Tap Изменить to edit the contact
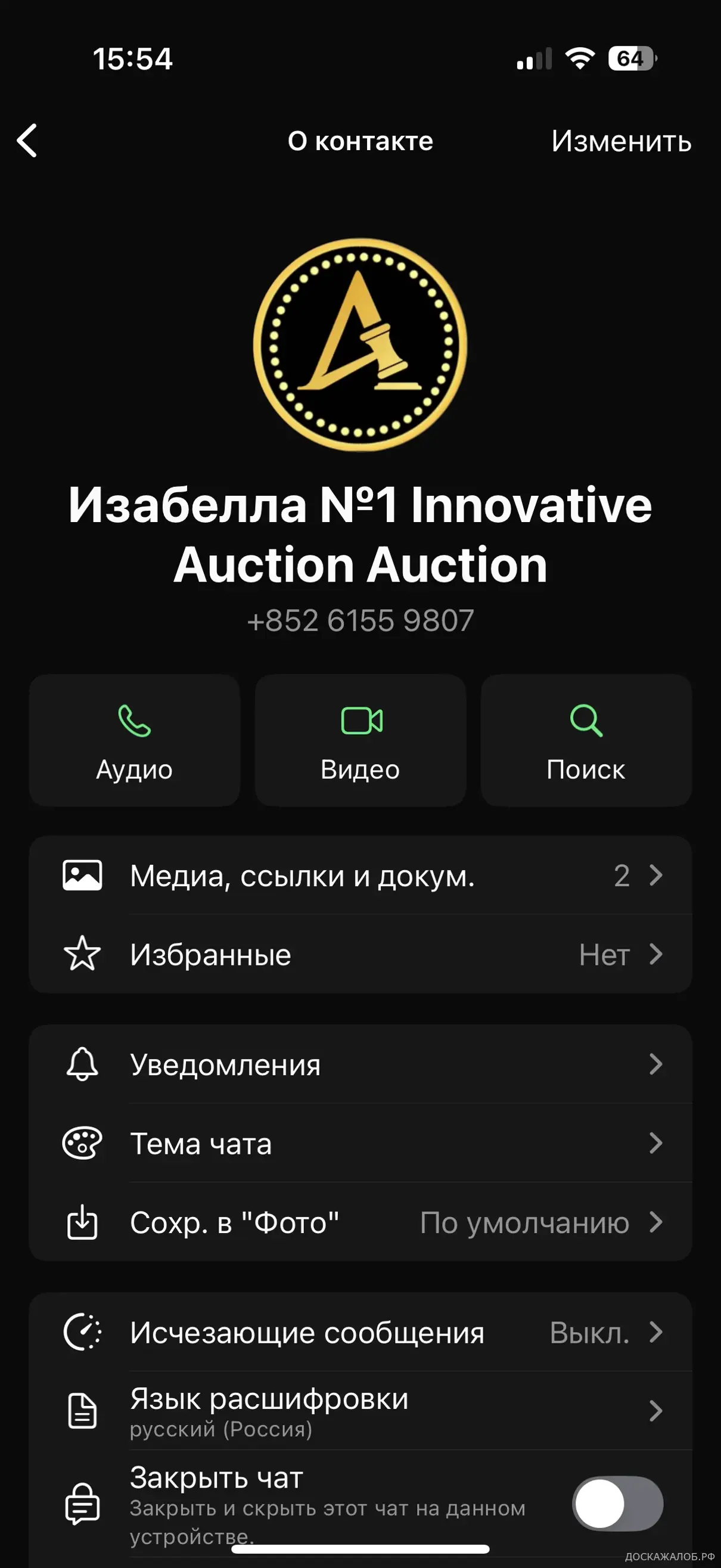Screen dimensions: 721x1568 (621, 141)
